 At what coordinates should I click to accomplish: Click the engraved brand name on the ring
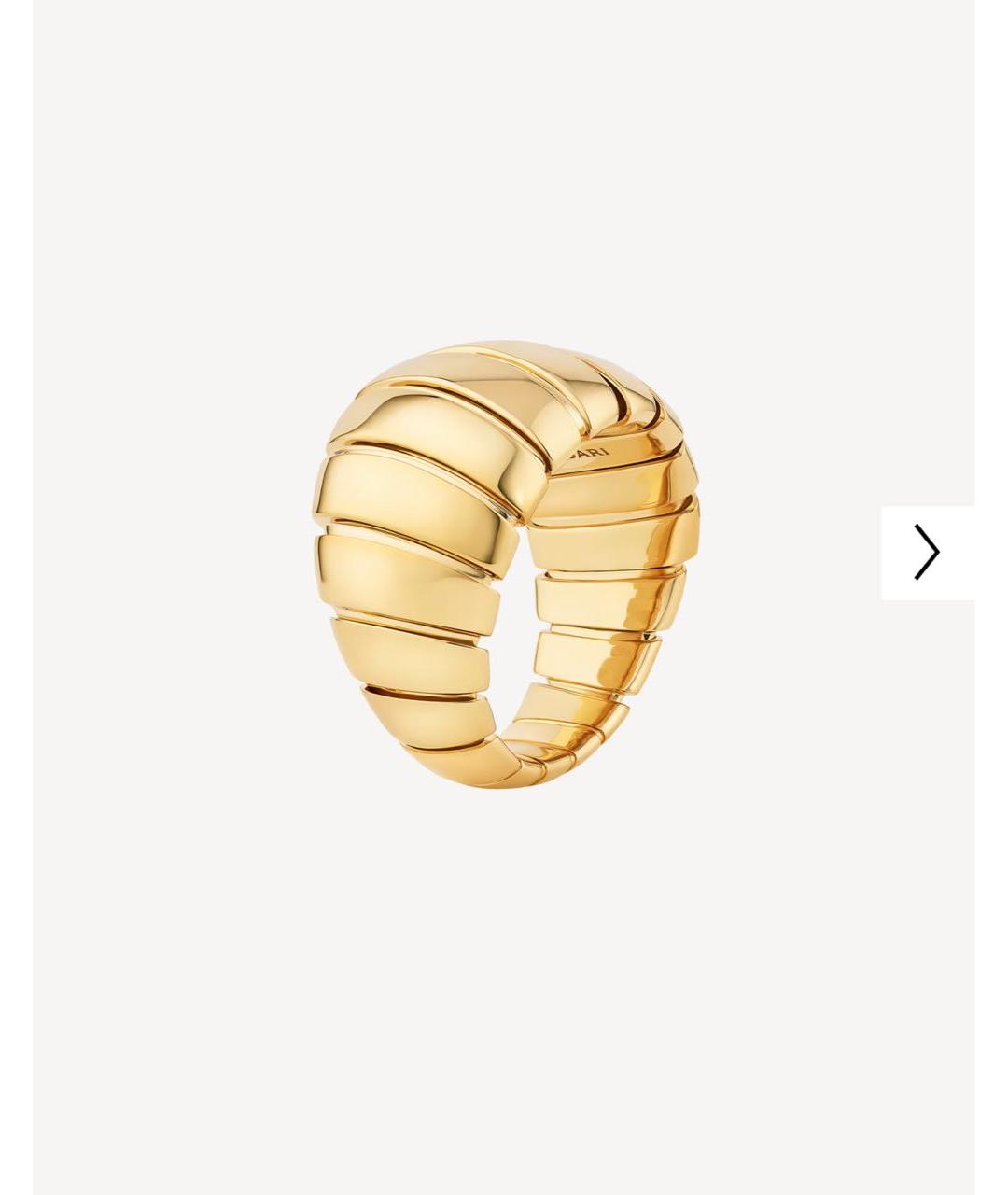coord(588,451)
